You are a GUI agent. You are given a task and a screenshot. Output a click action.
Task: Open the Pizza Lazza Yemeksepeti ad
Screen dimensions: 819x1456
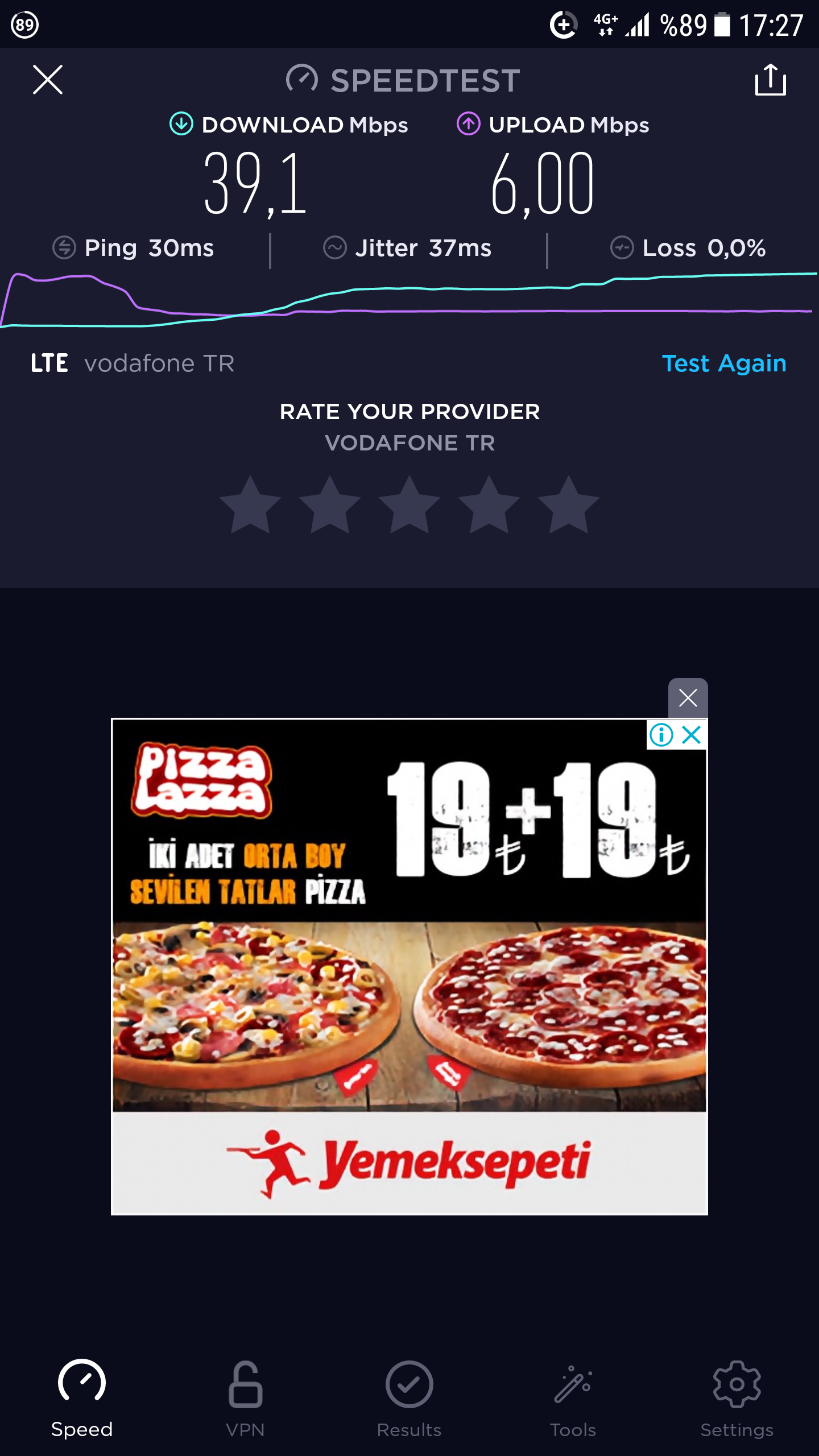409,967
